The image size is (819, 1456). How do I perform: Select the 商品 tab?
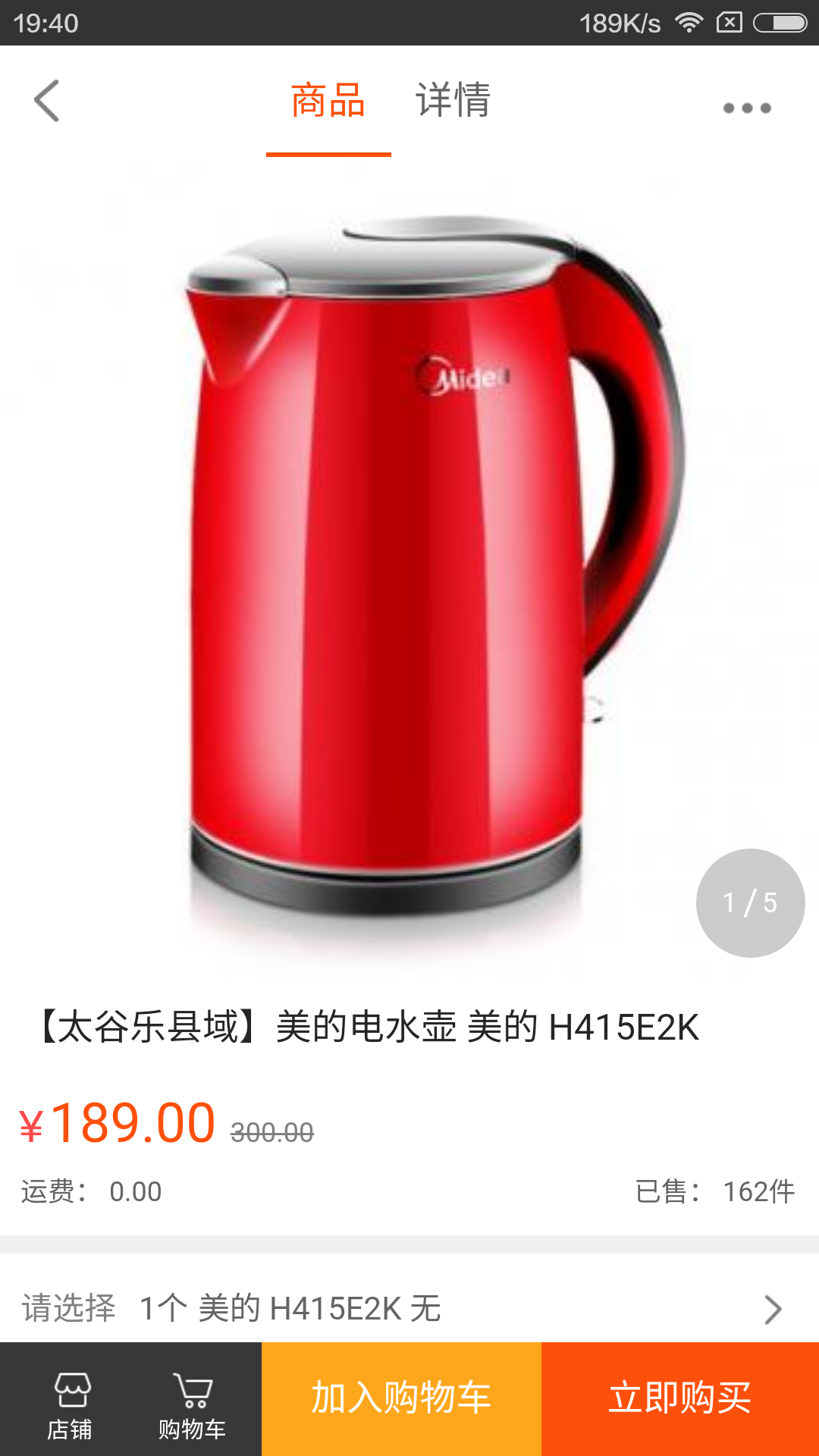[328, 101]
